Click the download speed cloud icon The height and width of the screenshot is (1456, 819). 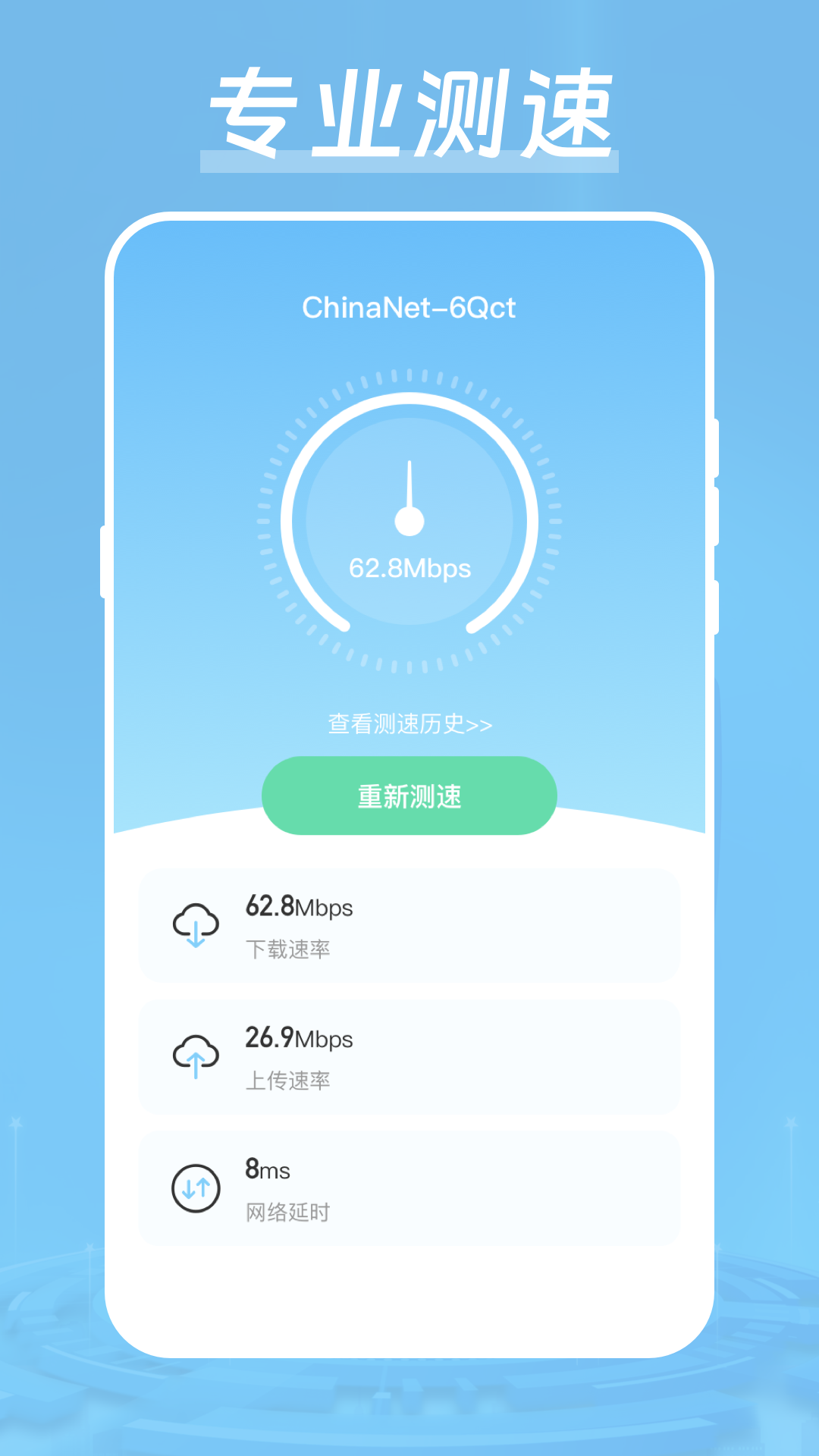pyautogui.click(x=196, y=924)
